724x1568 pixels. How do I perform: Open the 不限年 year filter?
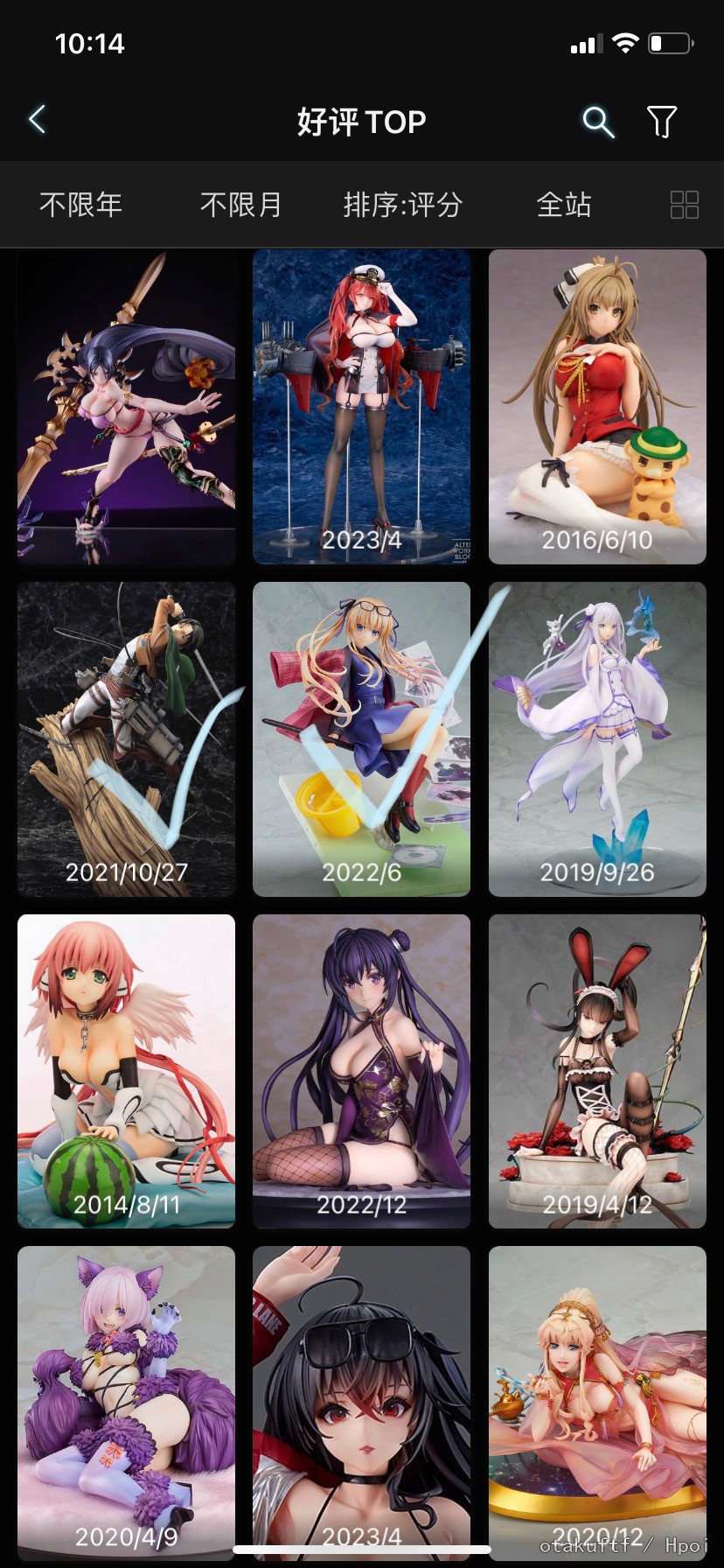[80, 205]
